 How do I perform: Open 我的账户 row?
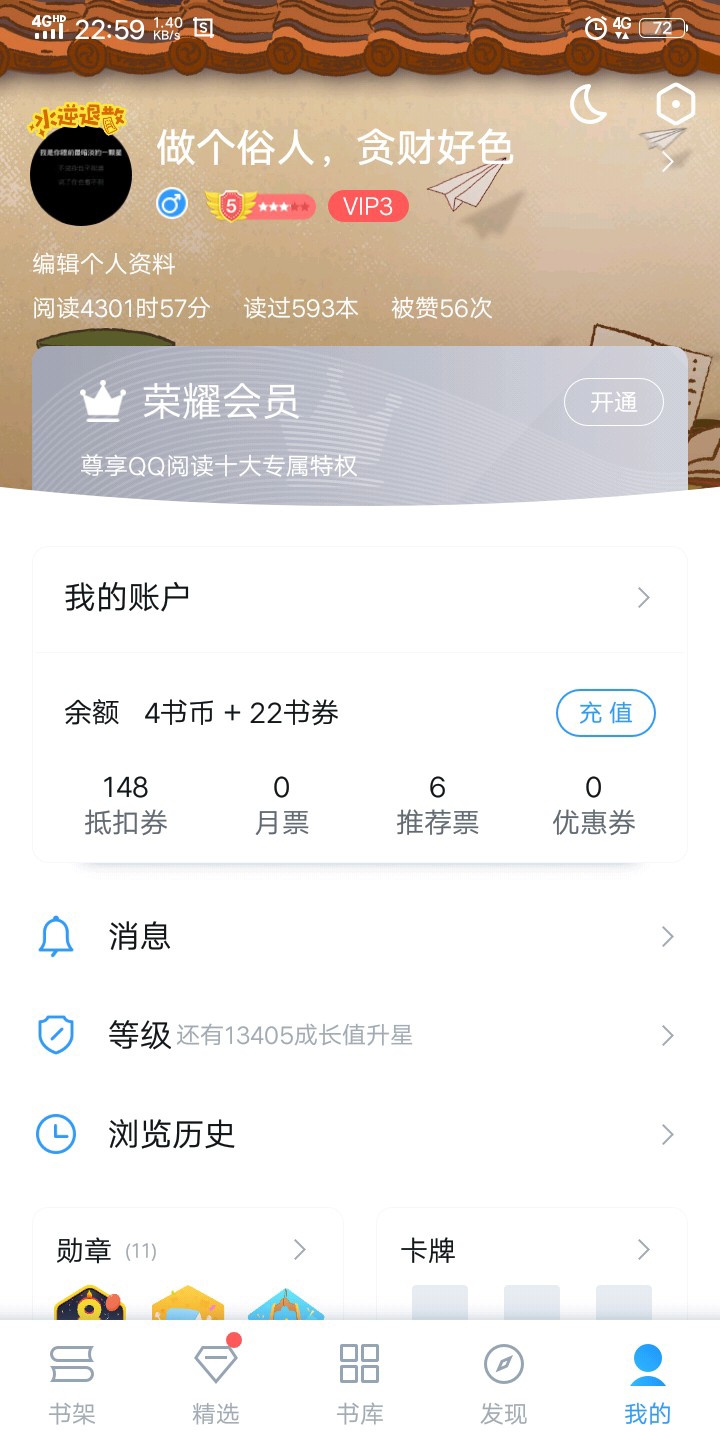tap(360, 598)
